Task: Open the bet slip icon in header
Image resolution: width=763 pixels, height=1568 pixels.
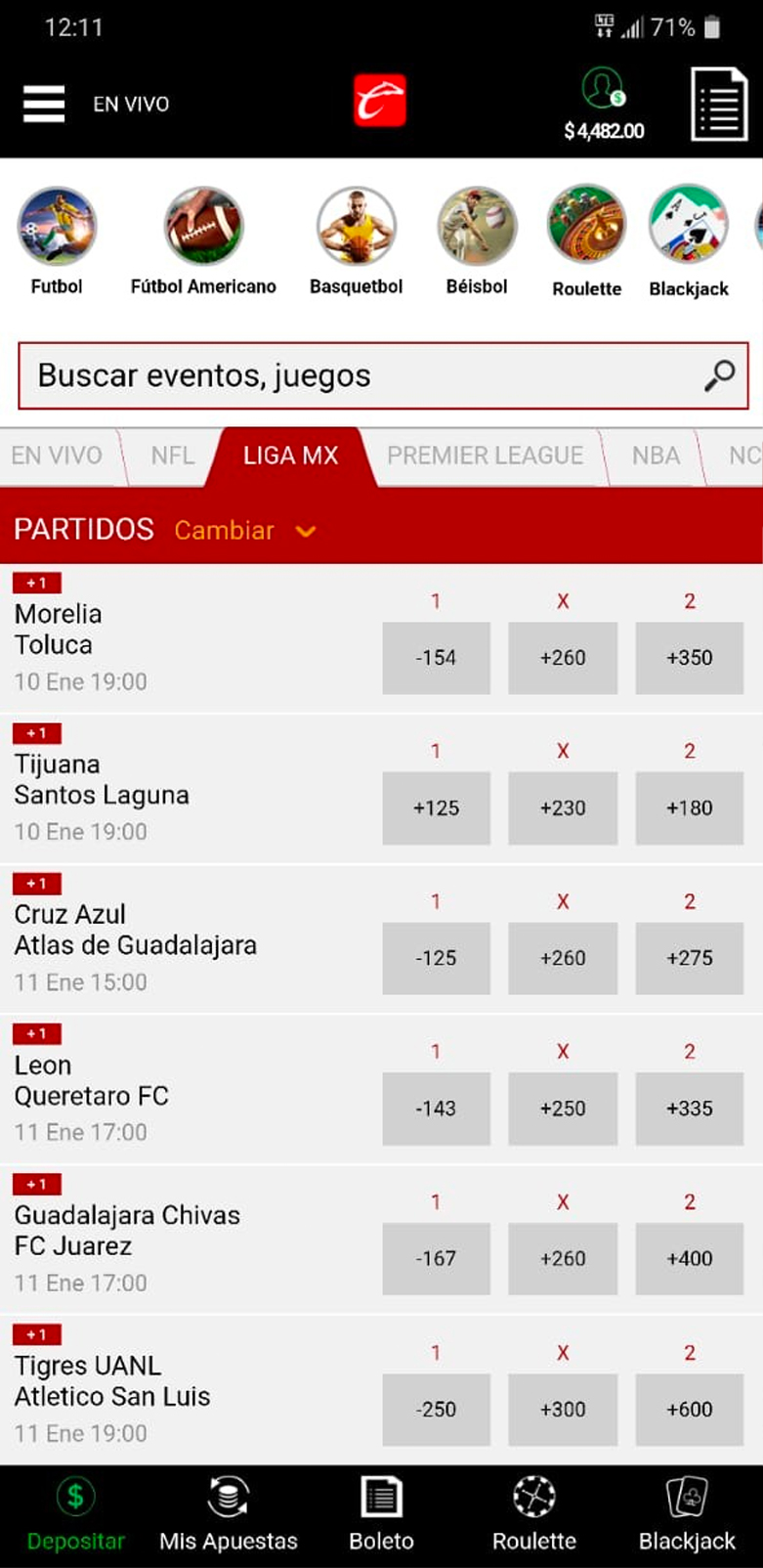Action: [x=719, y=104]
